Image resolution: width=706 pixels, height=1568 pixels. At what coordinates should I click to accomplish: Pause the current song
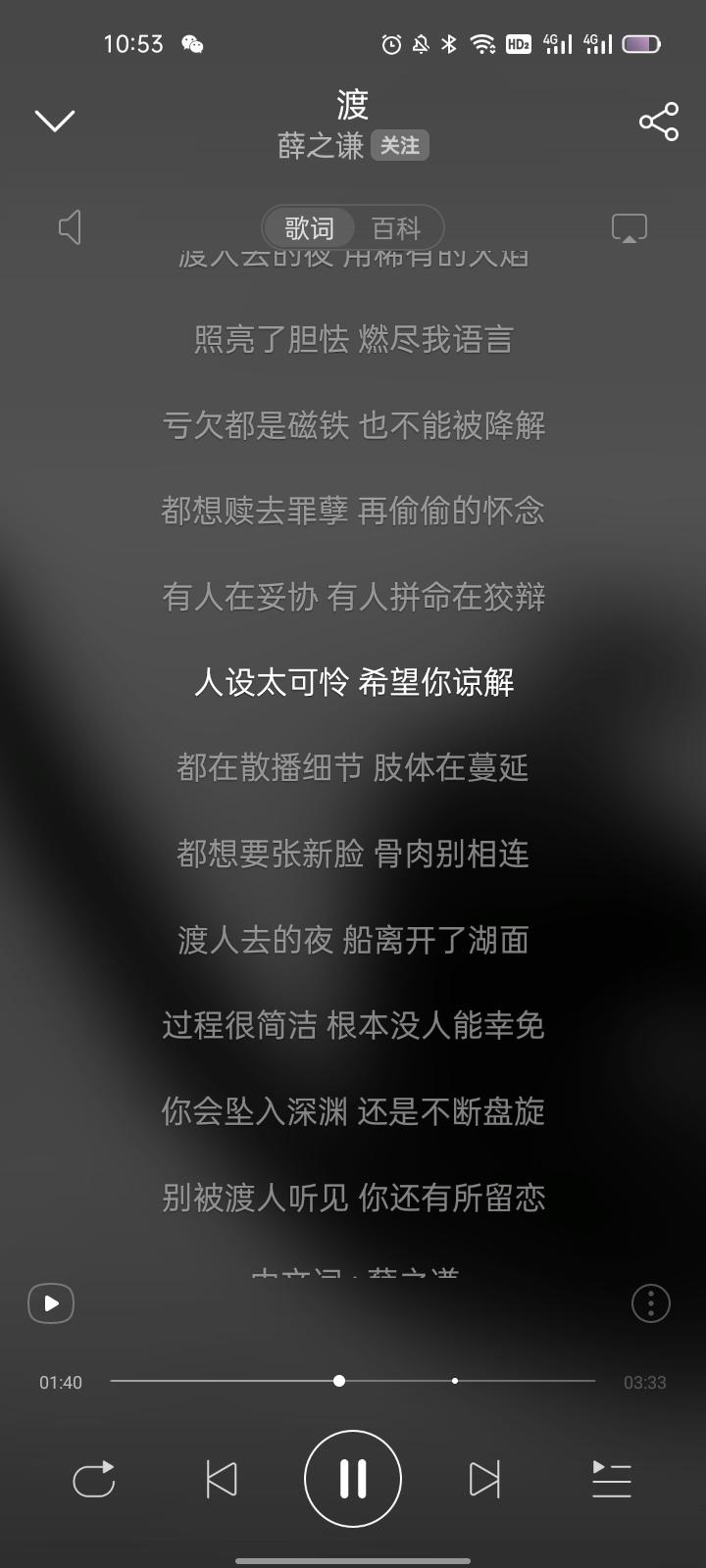pyautogui.click(x=353, y=1479)
